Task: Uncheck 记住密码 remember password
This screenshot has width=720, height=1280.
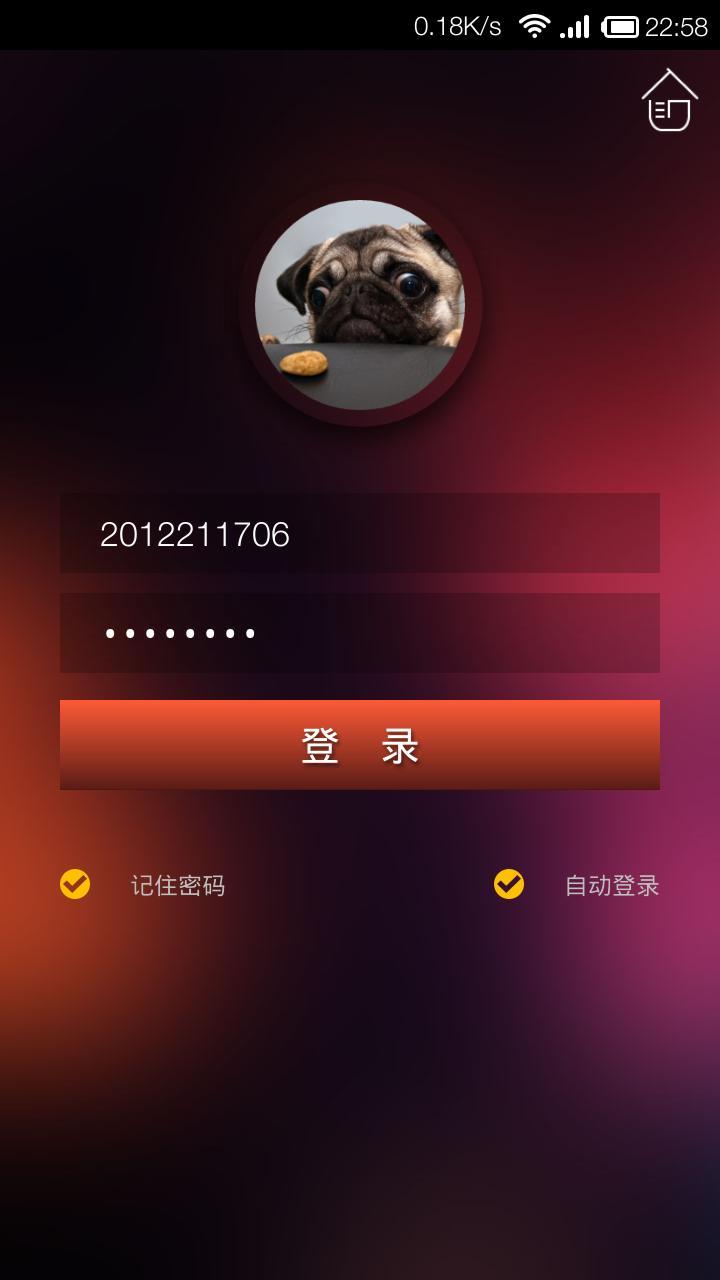Action: pos(75,884)
